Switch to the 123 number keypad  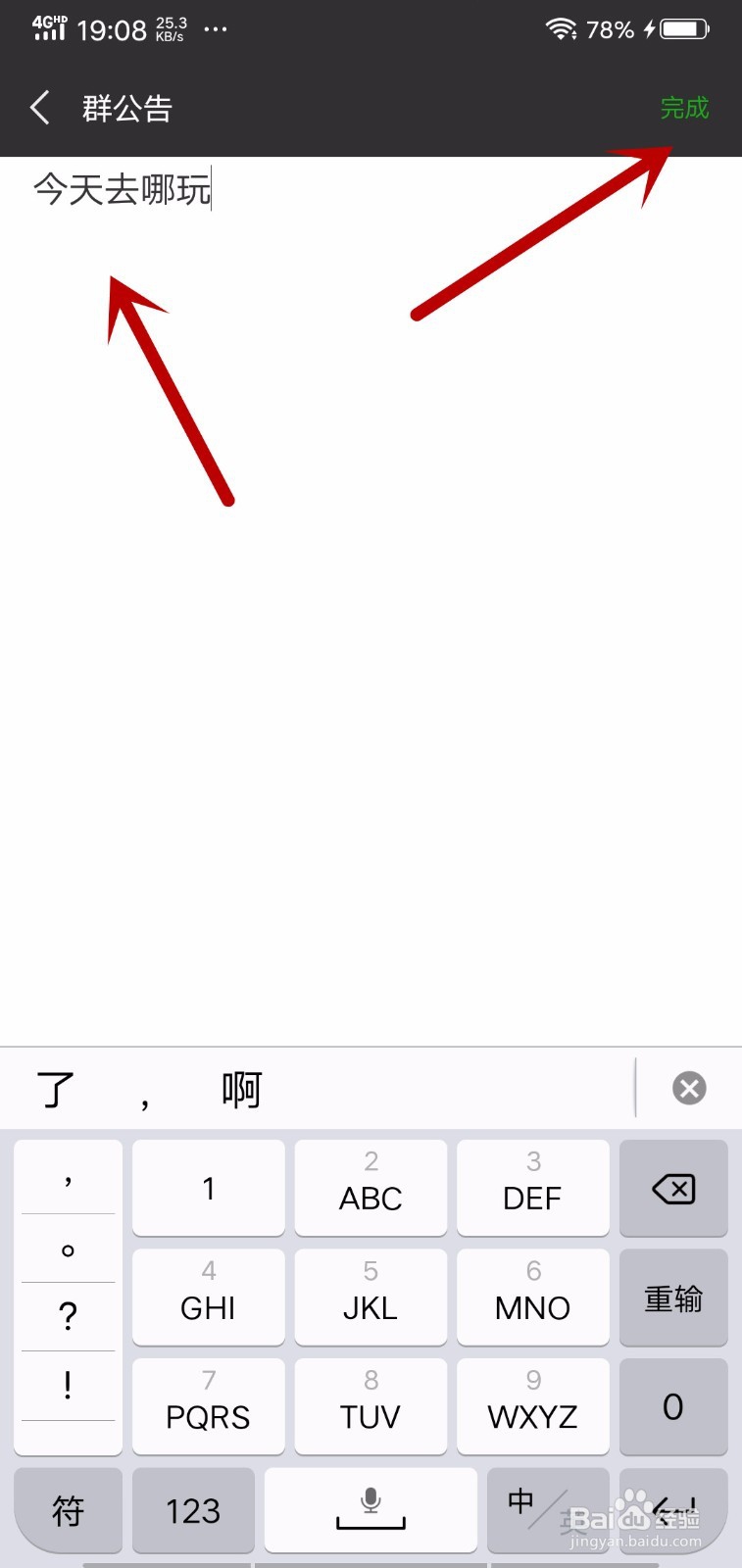[x=193, y=1510]
